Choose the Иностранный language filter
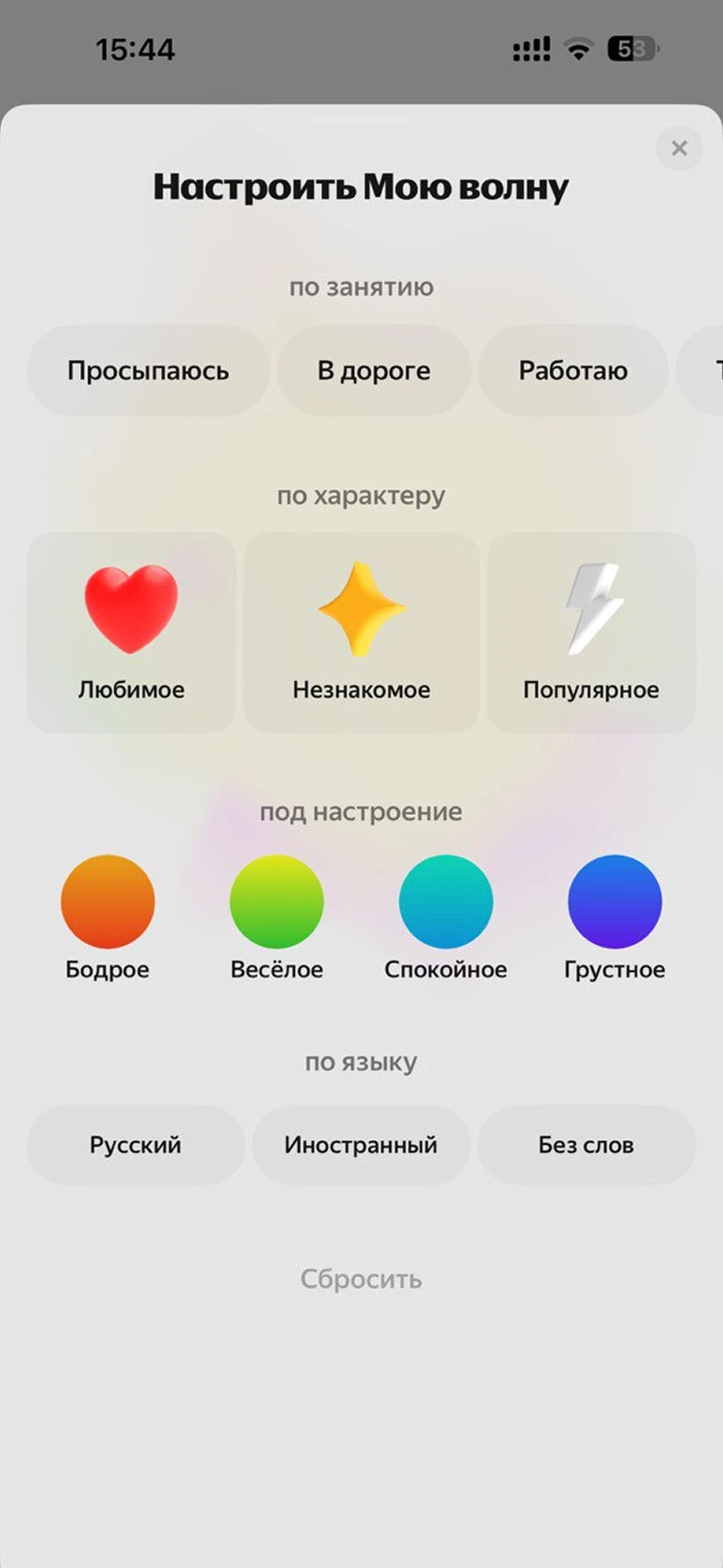 (x=361, y=1145)
